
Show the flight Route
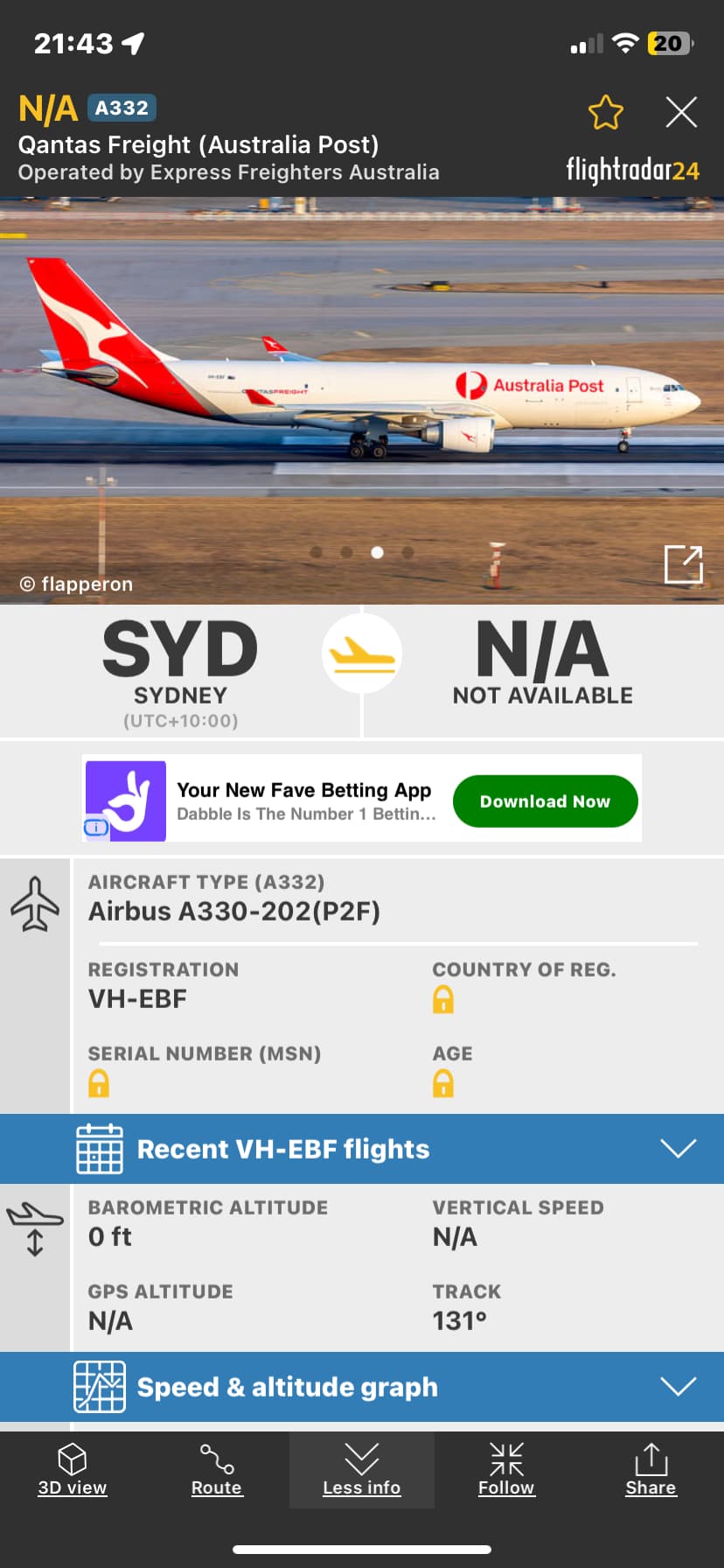coord(217,1470)
